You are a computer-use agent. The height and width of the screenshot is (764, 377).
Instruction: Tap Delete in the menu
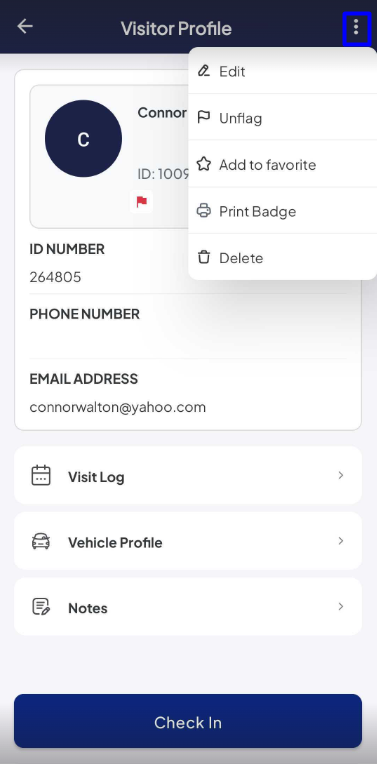pyautogui.click(x=283, y=258)
